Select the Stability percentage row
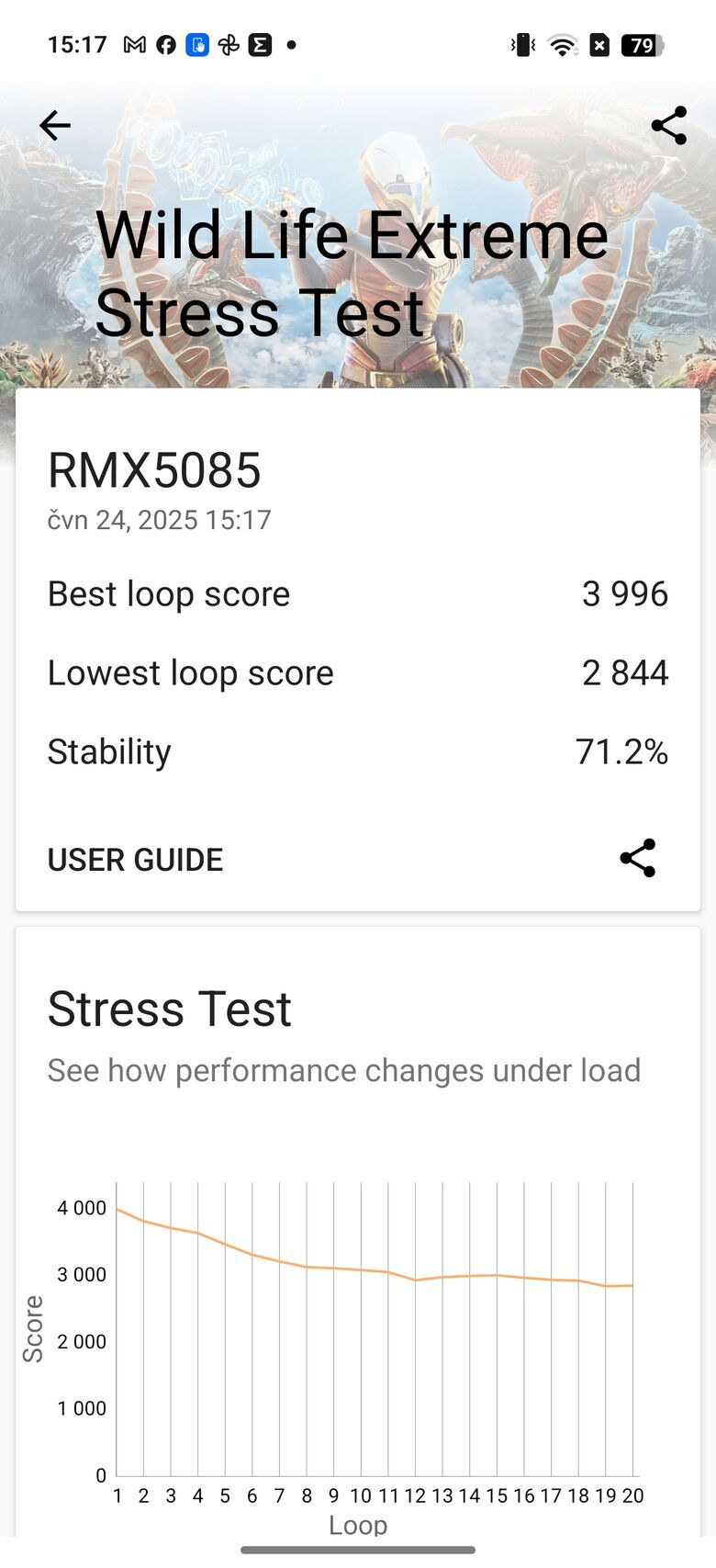Viewport: 716px width, 1568px height. point(358,751)
